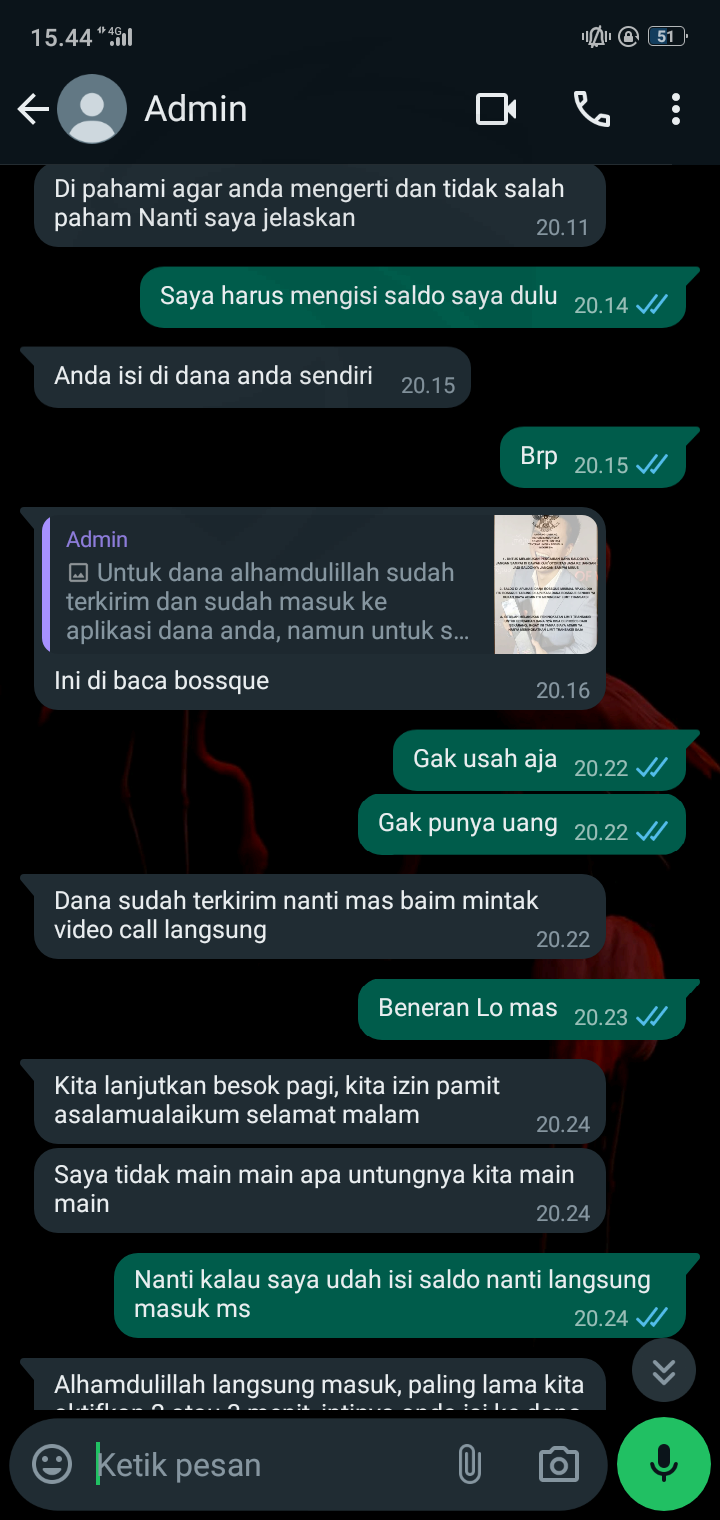Open the camera from the message bar
This screenshot has height=1520, width=720.
[x=558, y=1465]
